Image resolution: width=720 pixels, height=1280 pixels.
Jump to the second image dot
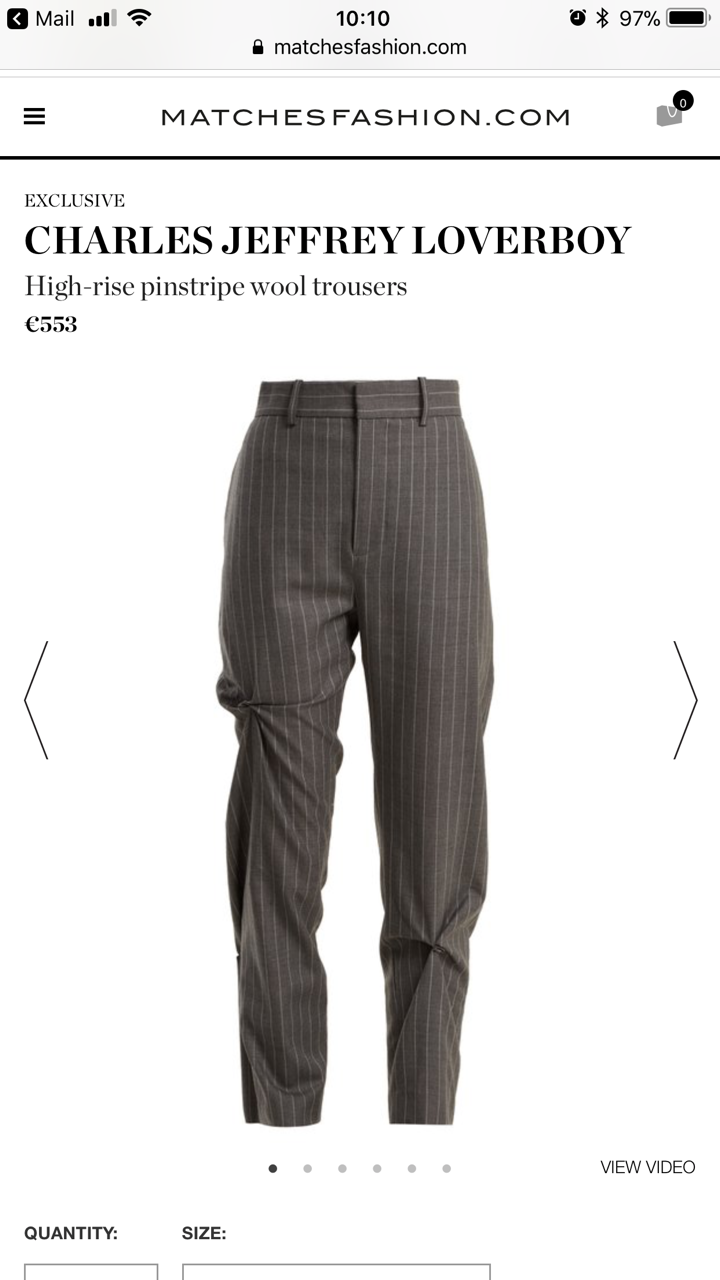(307, 1168)
